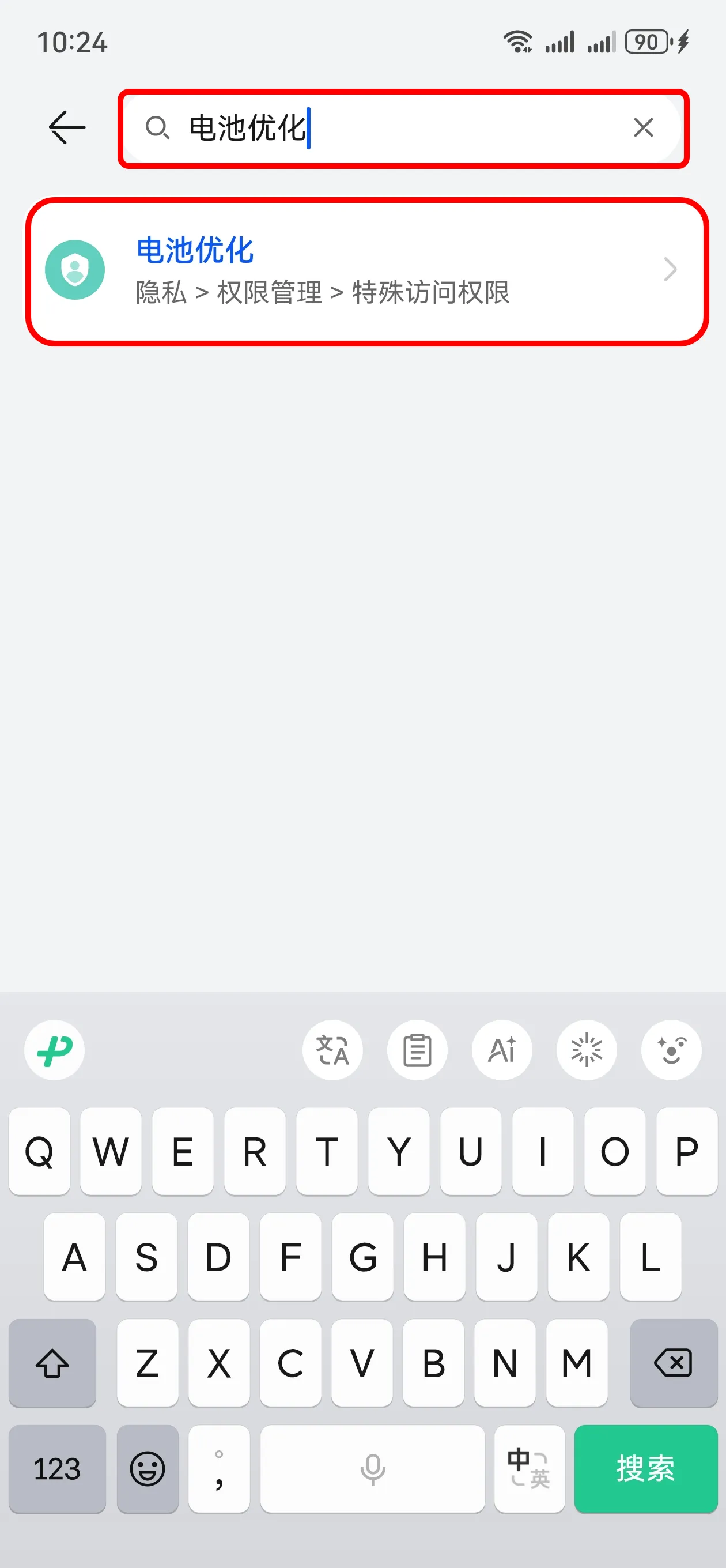Tap the keyboard translate icon

(332, 1050)
